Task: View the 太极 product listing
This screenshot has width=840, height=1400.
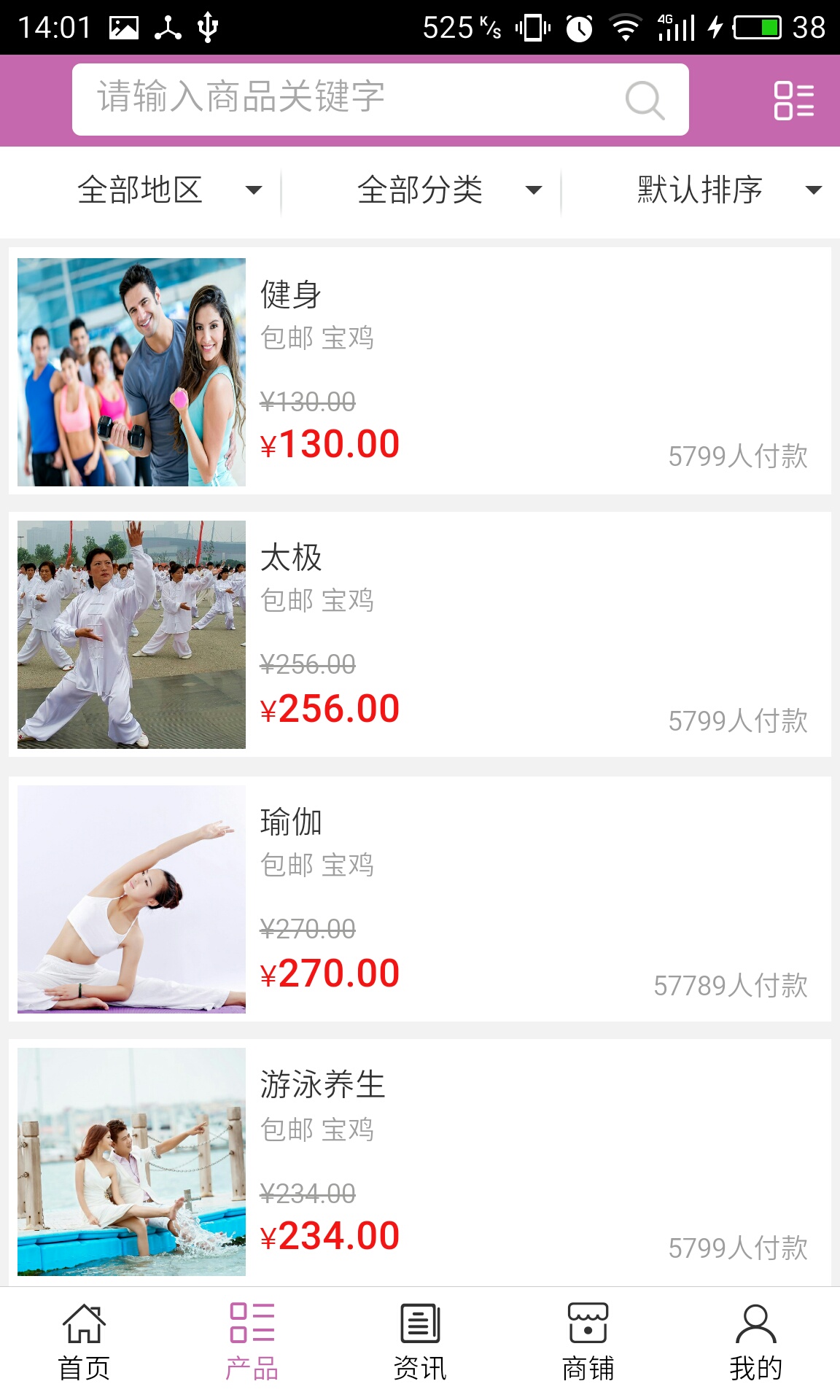Action: coord(420,634)
